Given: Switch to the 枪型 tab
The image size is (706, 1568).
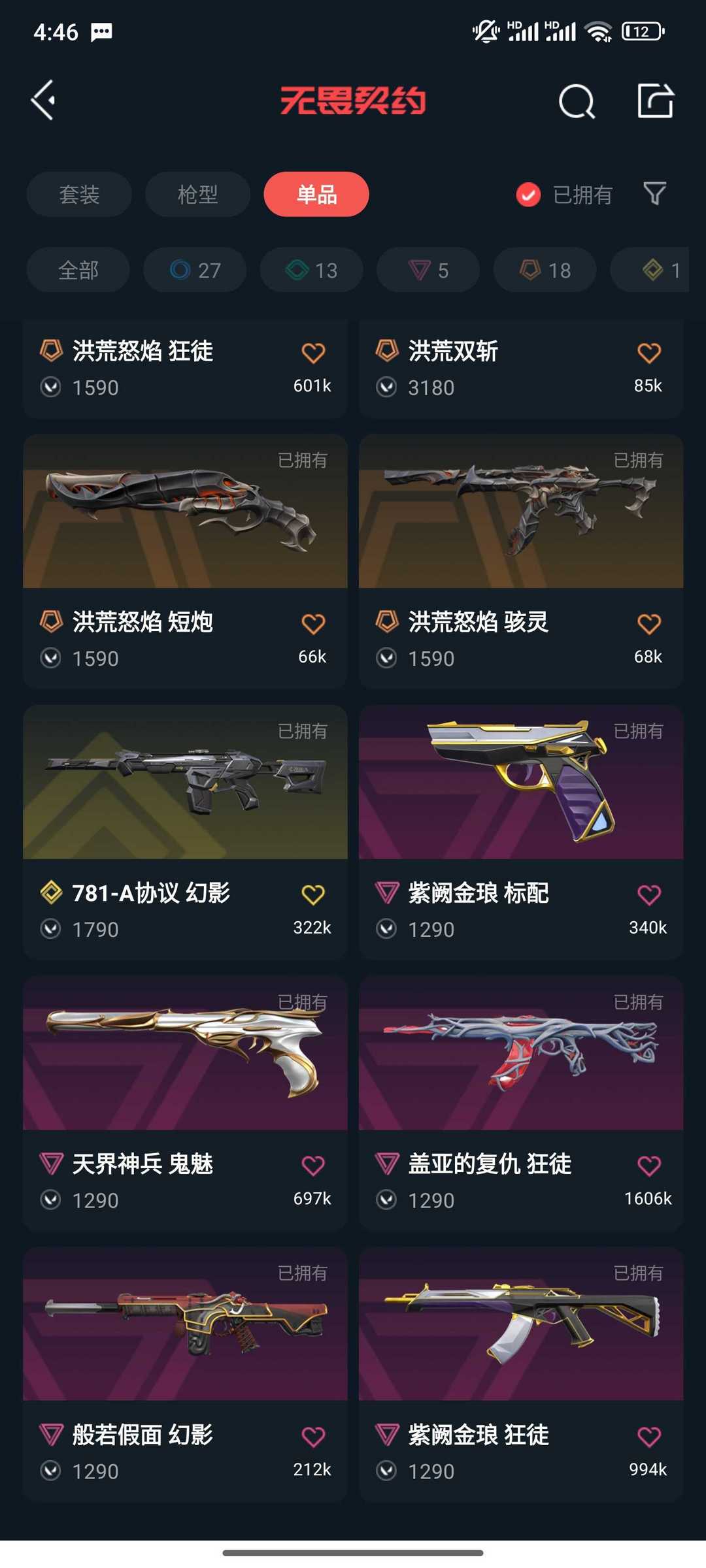Looking at the screenshot, I should [x=197, y=194].
